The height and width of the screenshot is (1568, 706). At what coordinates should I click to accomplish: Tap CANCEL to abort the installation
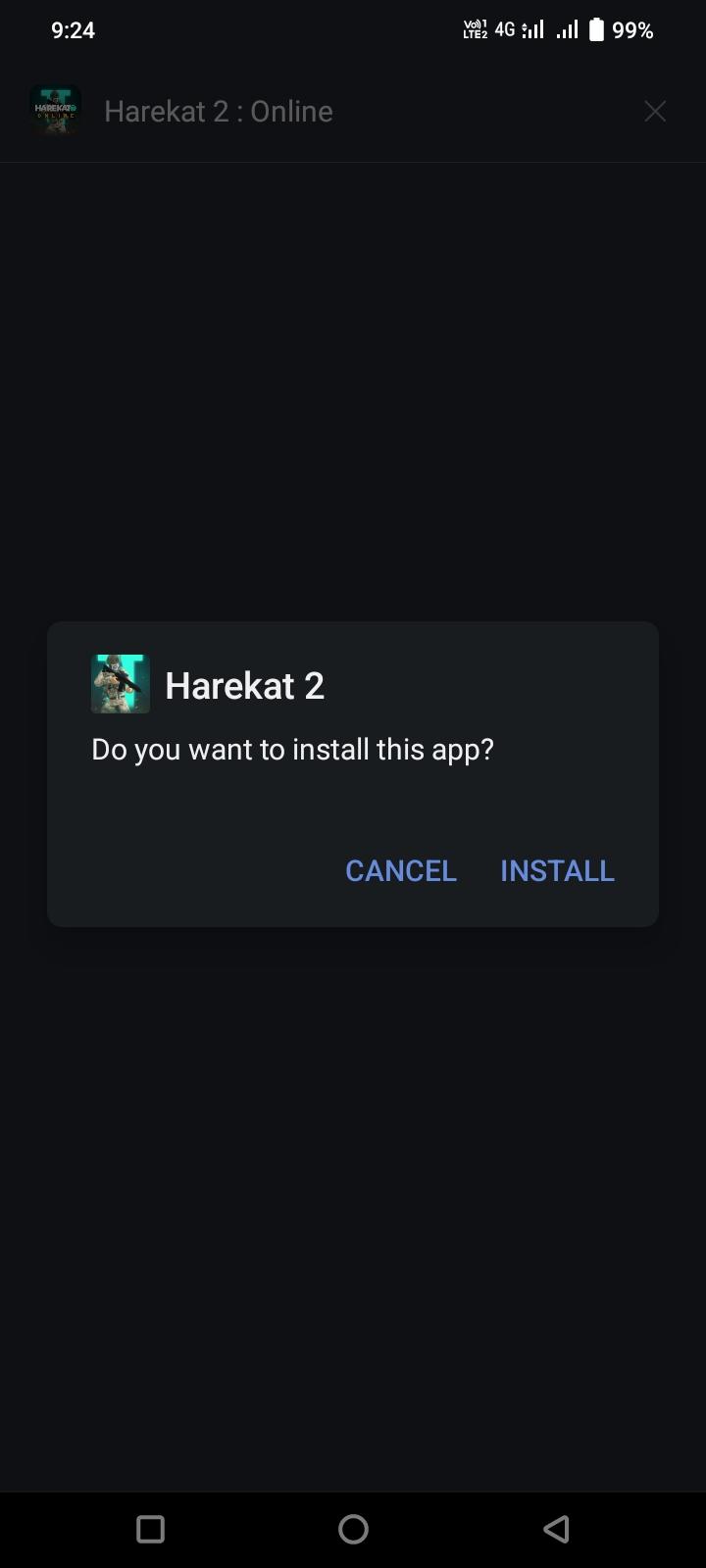400,870
